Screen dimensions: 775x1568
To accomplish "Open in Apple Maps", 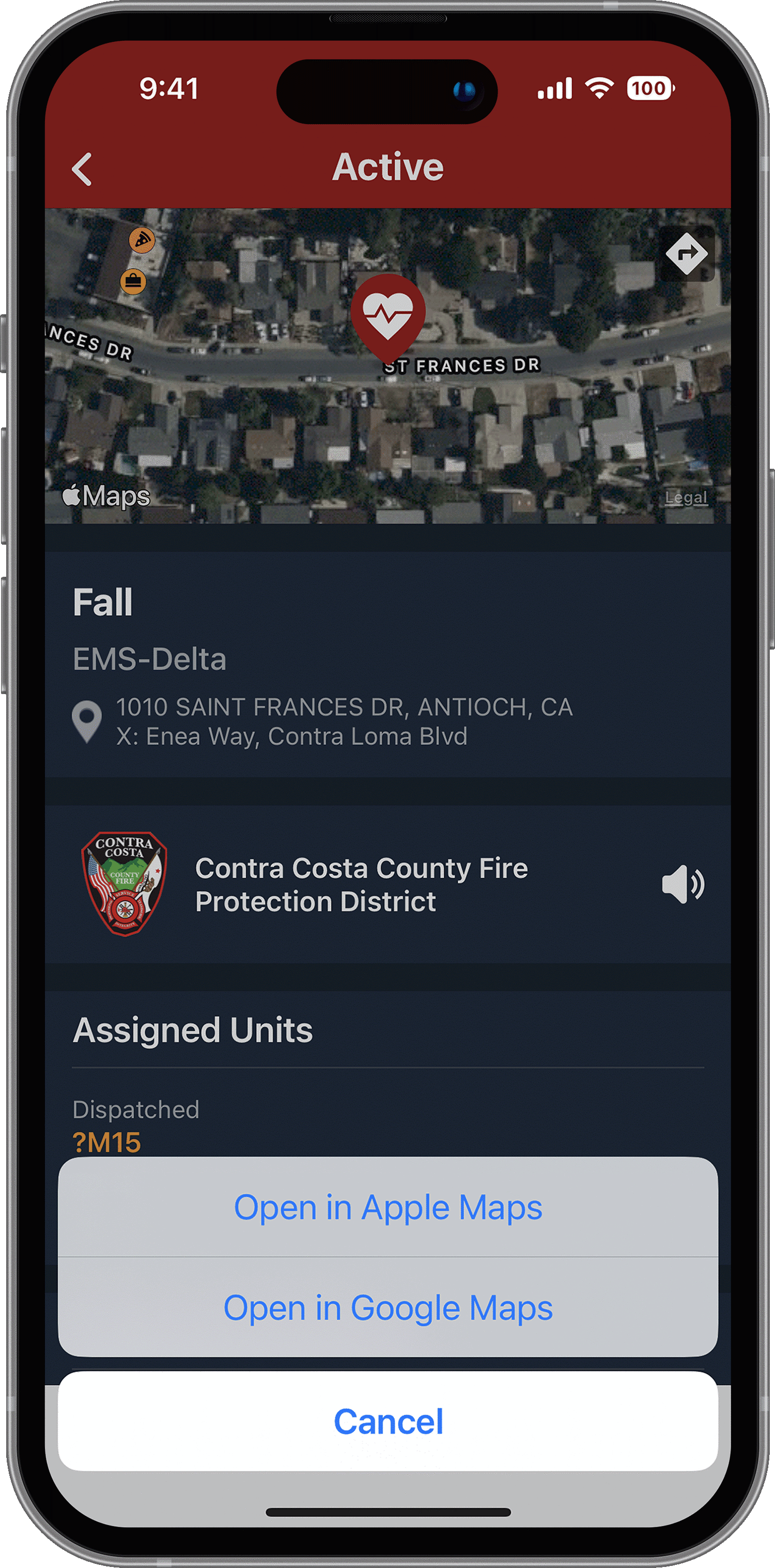I will [388, 1207].
